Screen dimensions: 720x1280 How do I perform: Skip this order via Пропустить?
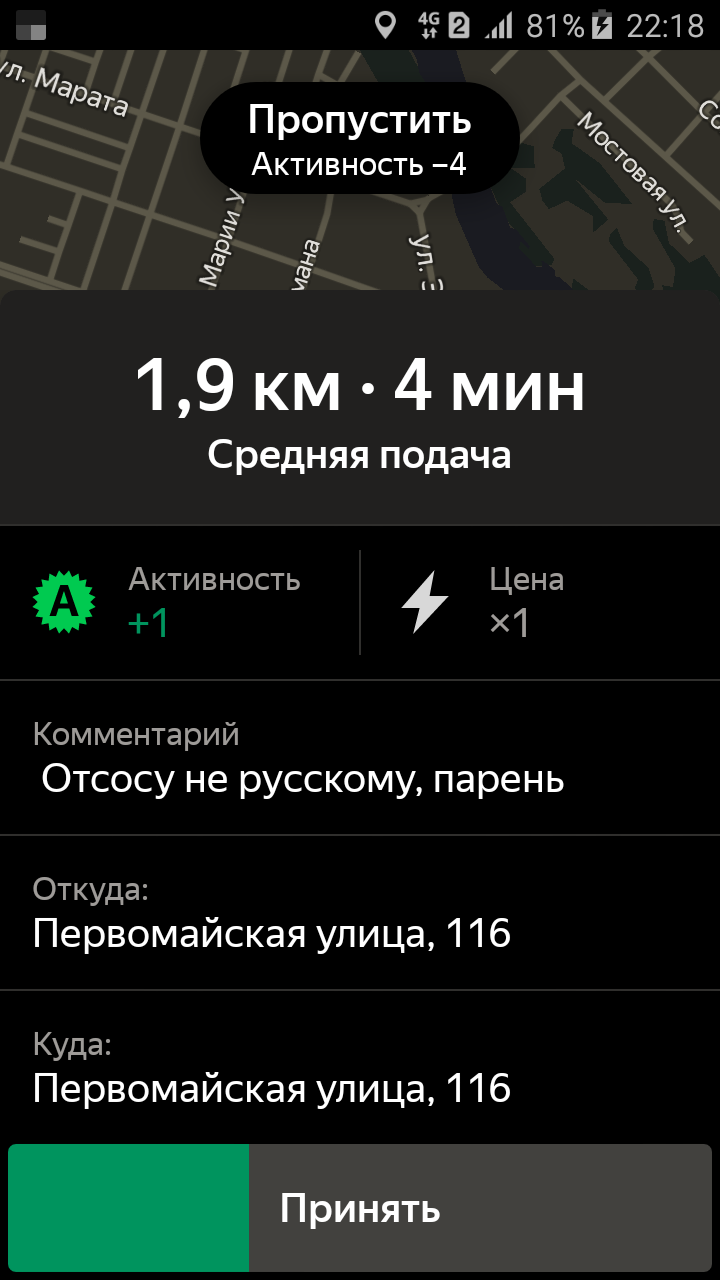[x=360, y=138]
